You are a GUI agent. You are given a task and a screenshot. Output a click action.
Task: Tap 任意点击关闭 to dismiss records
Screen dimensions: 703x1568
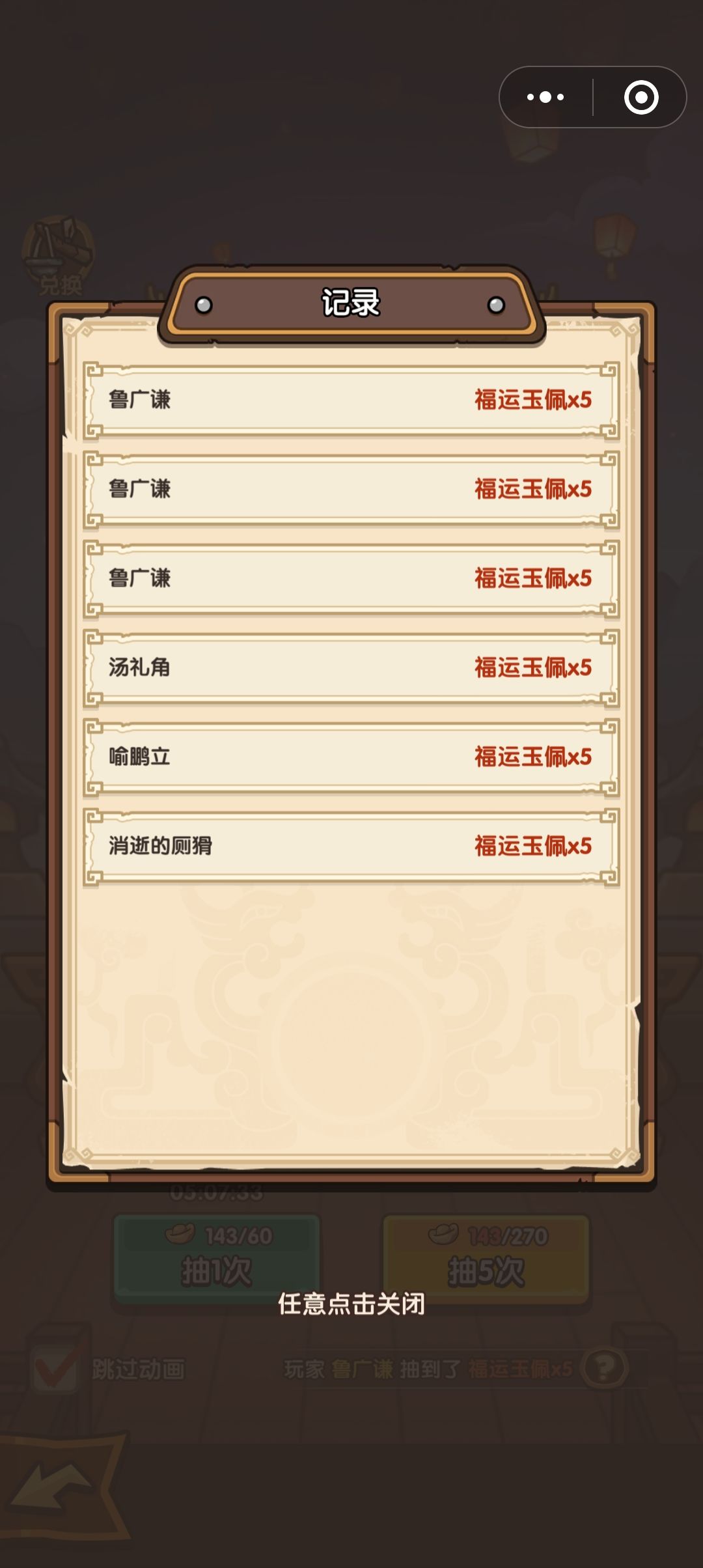click(351, 1304)
